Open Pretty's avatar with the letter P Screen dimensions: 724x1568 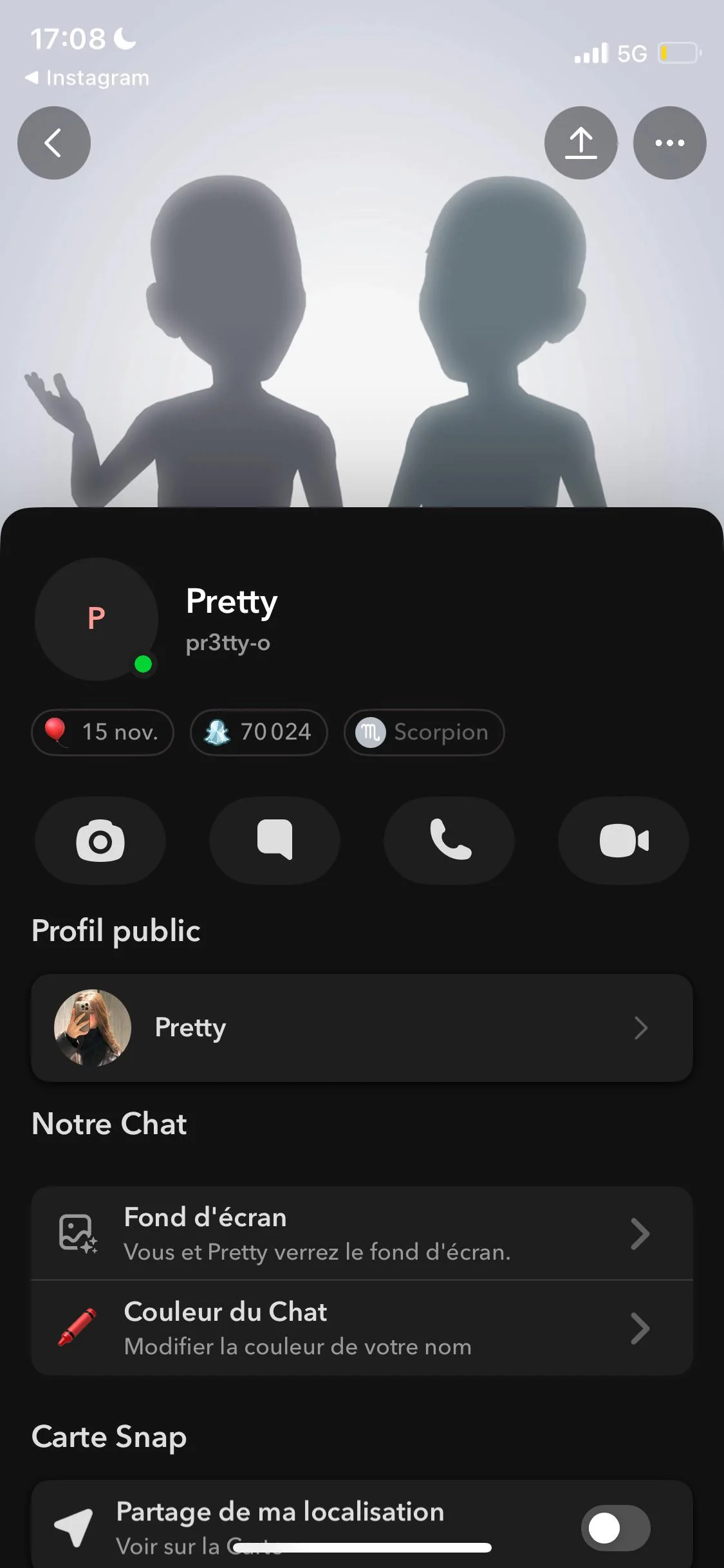(x=97, y=619)
